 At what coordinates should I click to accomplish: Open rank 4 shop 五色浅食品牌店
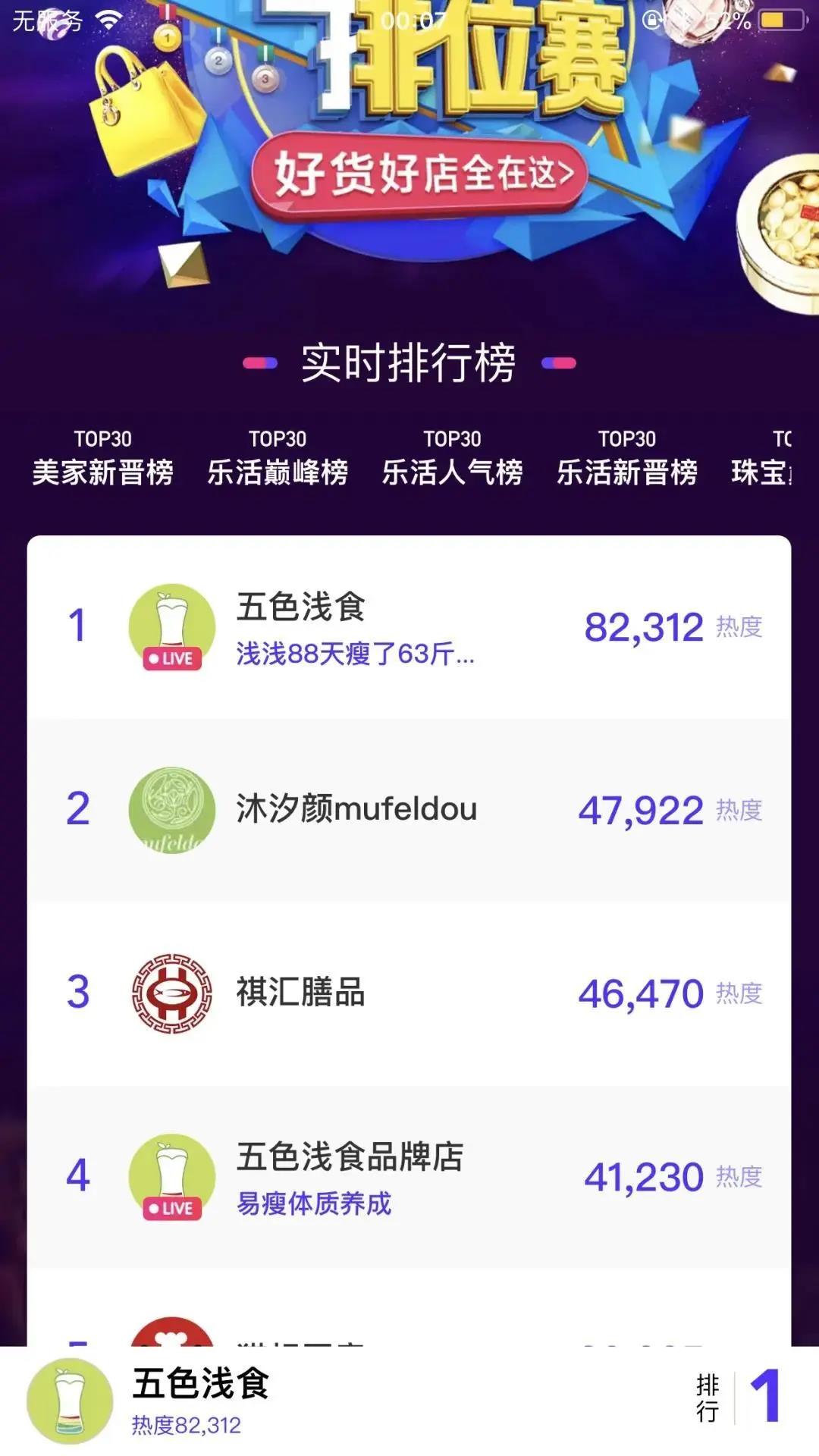tap(409, 1177)
